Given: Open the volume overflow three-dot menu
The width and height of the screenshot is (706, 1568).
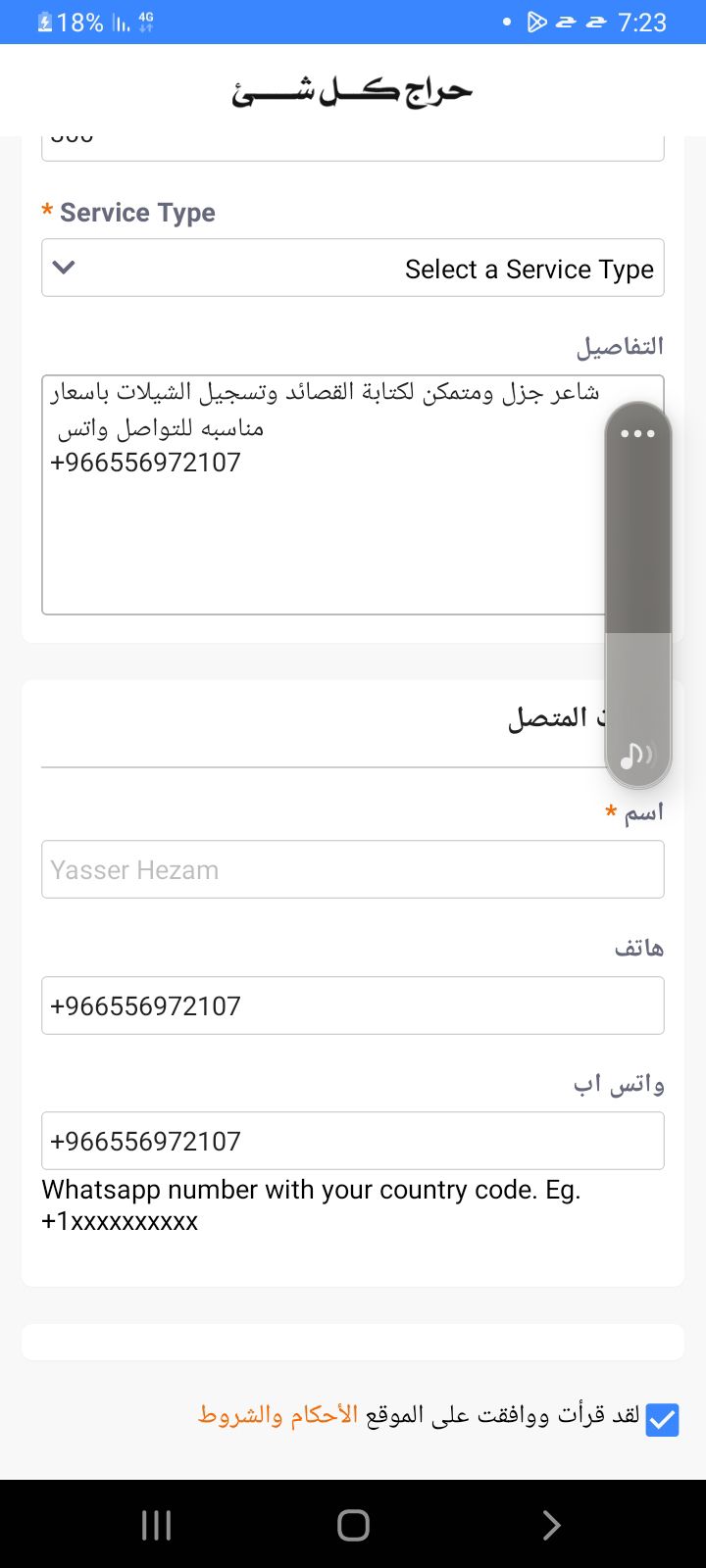Looking at the screenshot, I should (x=638, y=433).
